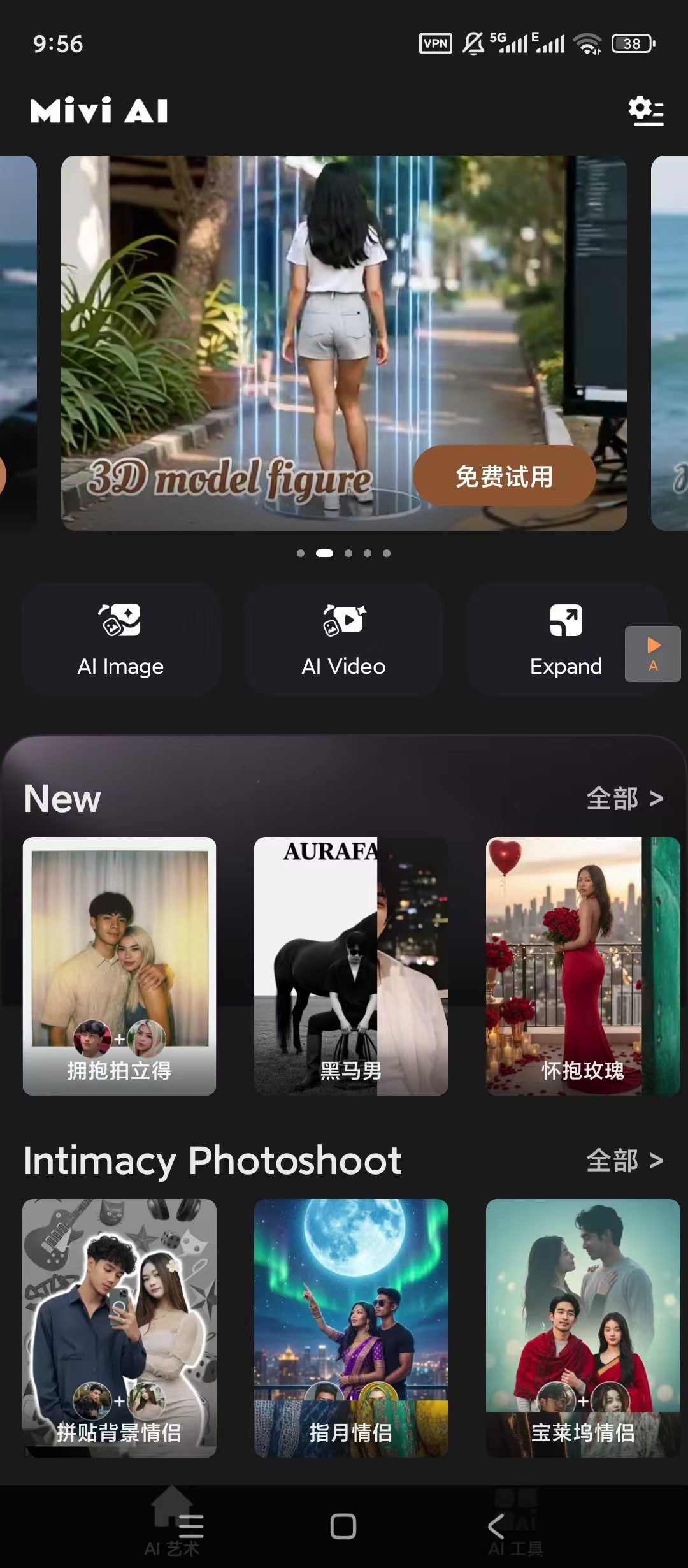Open the Expand tool
The image size is (688, 1568).
566,639
